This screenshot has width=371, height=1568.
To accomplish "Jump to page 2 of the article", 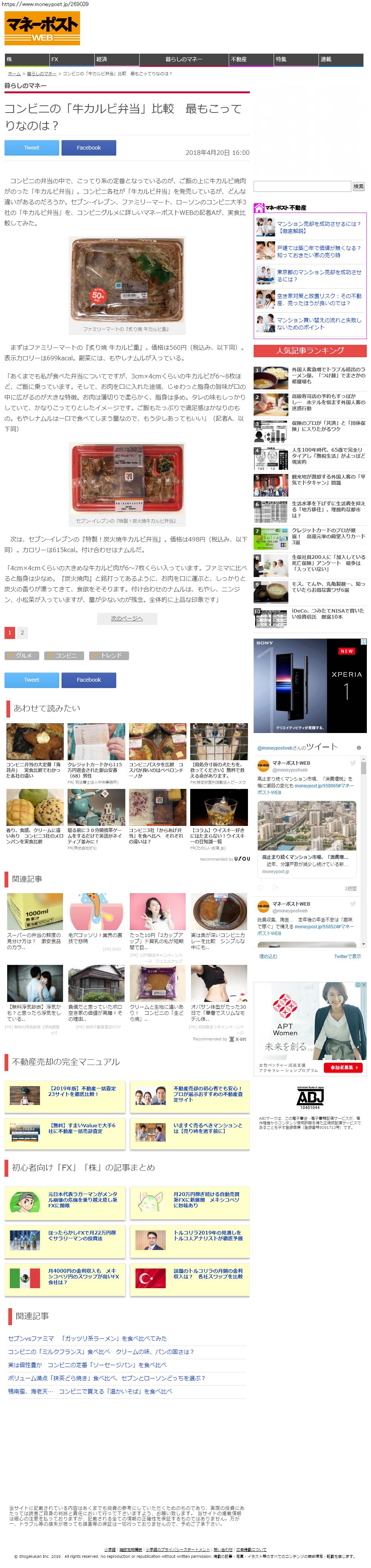I will [x=23, y=633].
